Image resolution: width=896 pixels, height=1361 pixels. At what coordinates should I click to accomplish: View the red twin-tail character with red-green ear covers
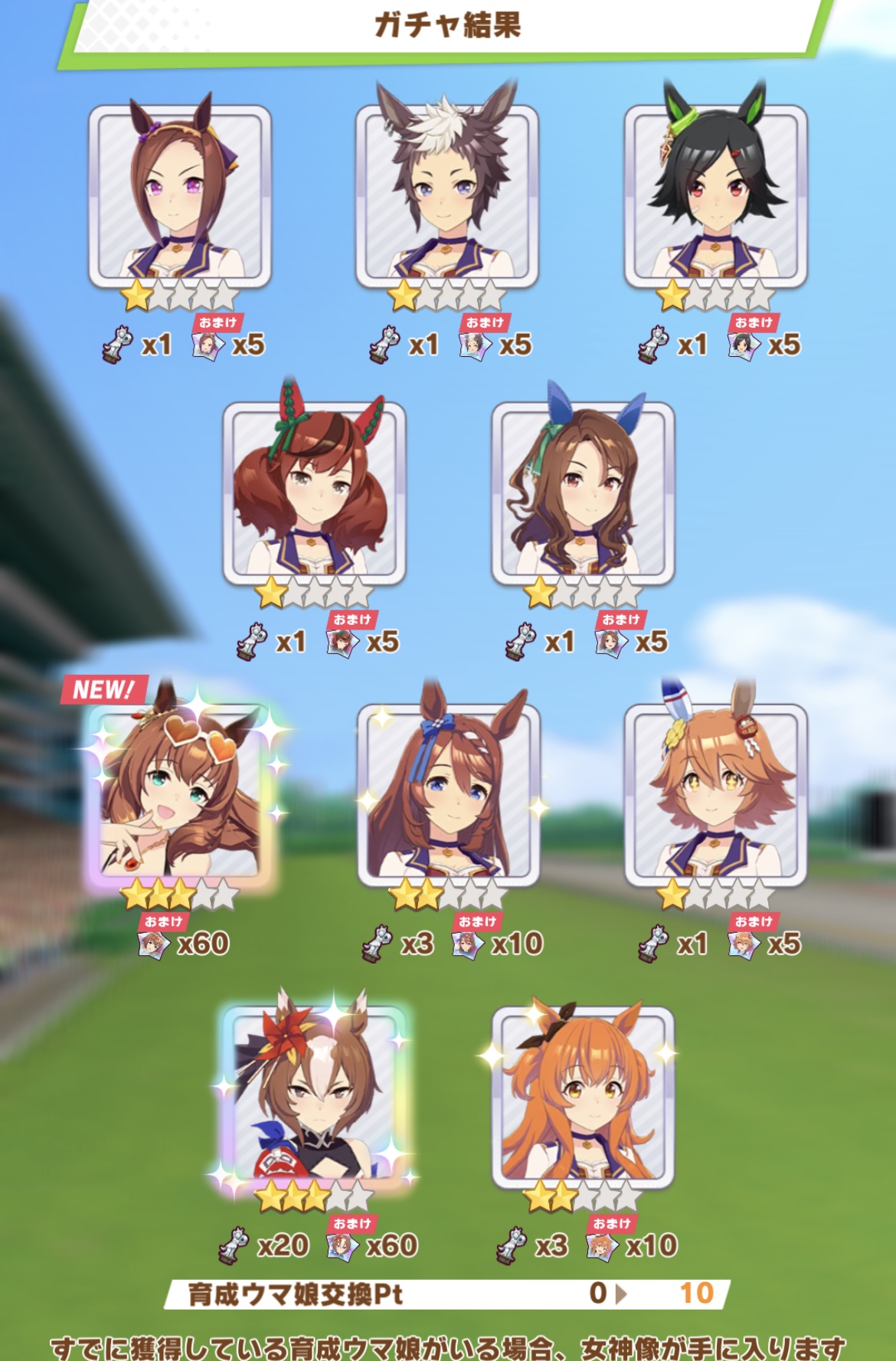pos(314,492)
